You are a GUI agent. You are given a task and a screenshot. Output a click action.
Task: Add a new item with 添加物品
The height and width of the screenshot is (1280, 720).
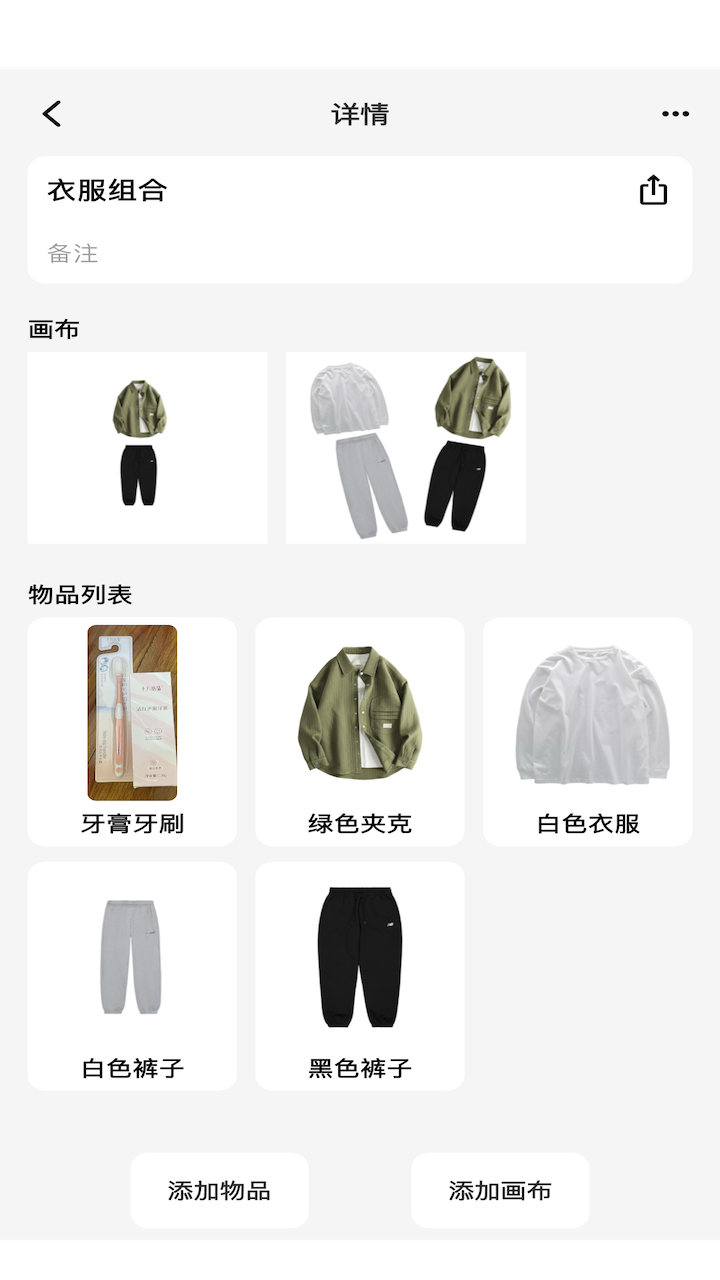(219, 1190)
